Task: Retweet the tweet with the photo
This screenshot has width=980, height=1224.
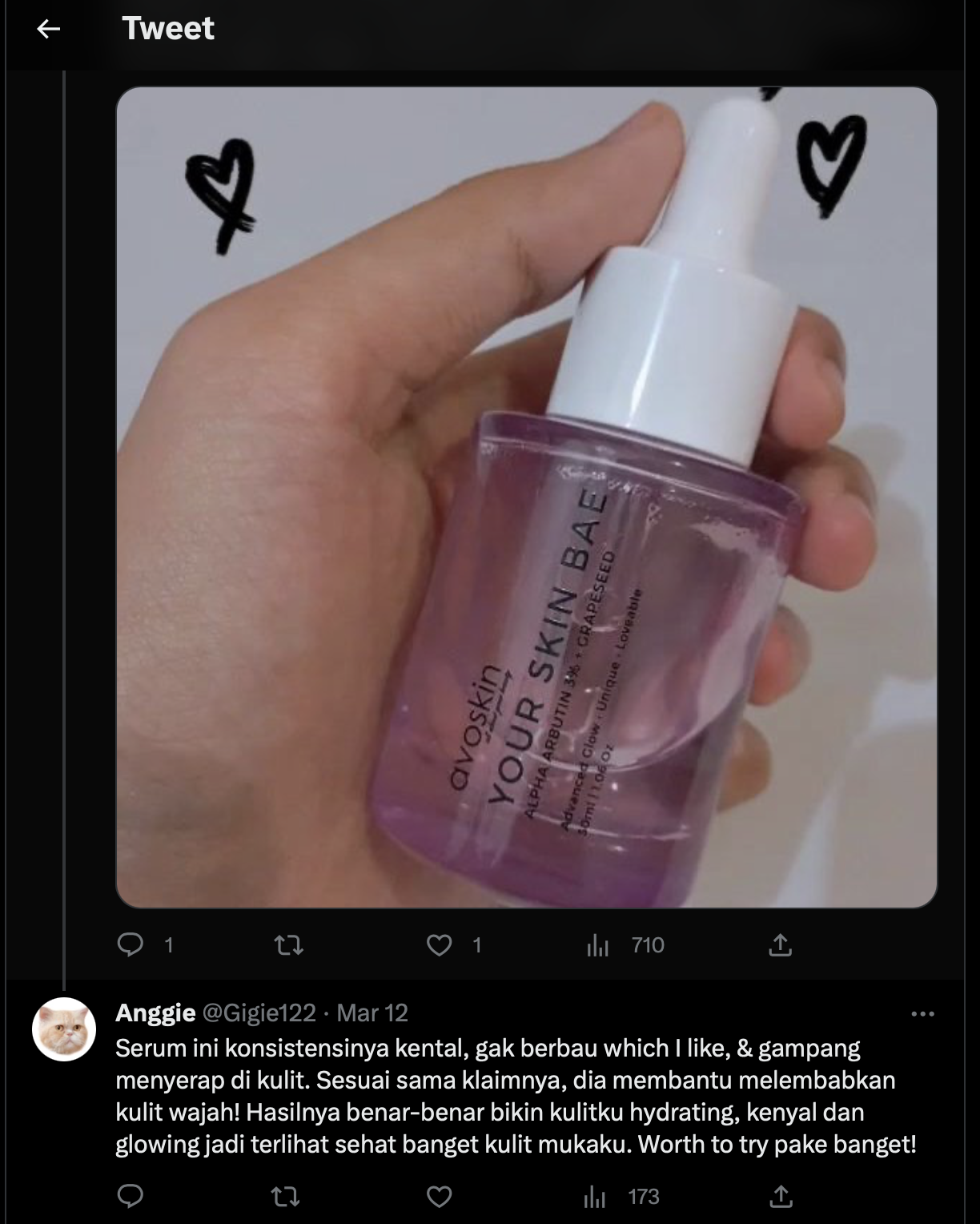Action: click(x=288, y=946)
